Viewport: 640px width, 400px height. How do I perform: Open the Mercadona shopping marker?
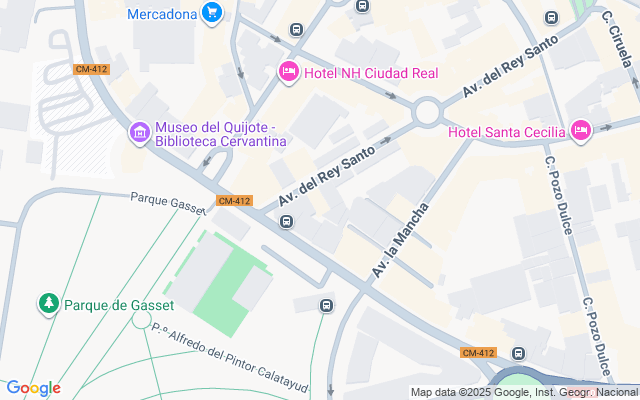click(211, 13)
